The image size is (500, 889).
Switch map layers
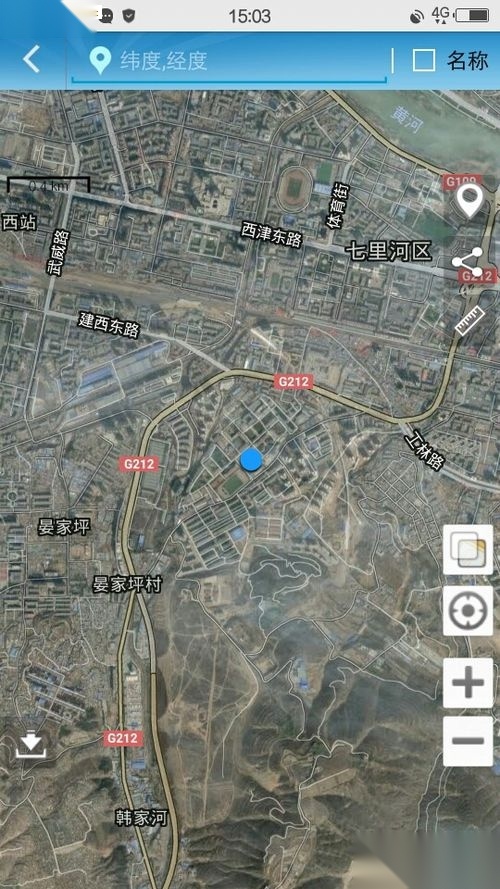click(468, 550)
